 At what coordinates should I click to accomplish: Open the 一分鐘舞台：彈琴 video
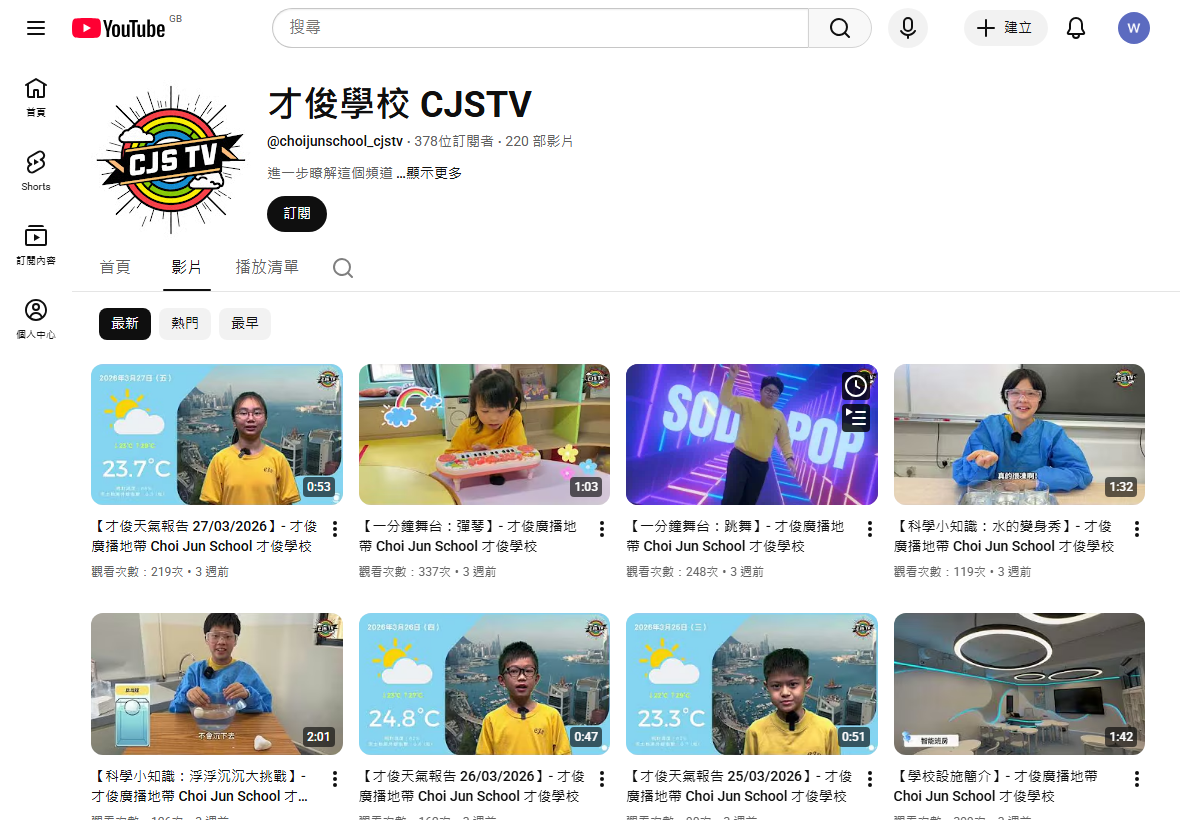[484, 434]
